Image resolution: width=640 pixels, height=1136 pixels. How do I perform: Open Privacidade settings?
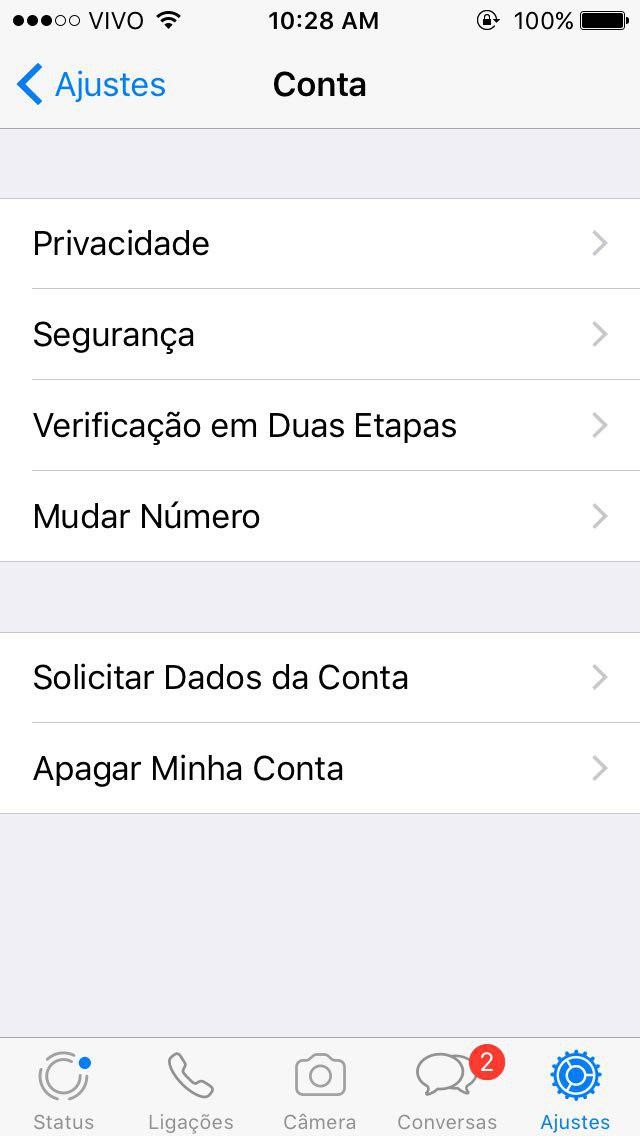(x=320, y=244)
